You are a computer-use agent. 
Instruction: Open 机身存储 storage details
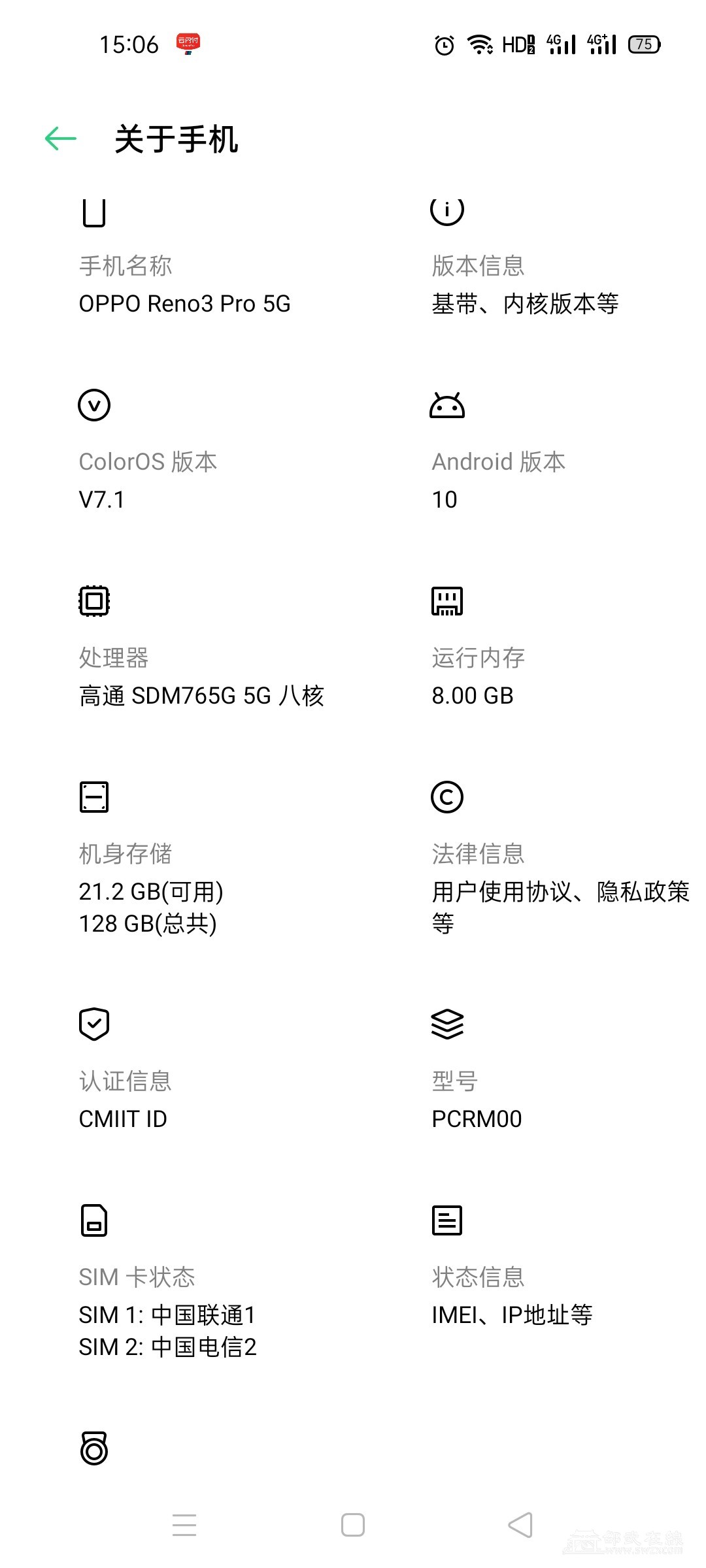pos(152,889)
